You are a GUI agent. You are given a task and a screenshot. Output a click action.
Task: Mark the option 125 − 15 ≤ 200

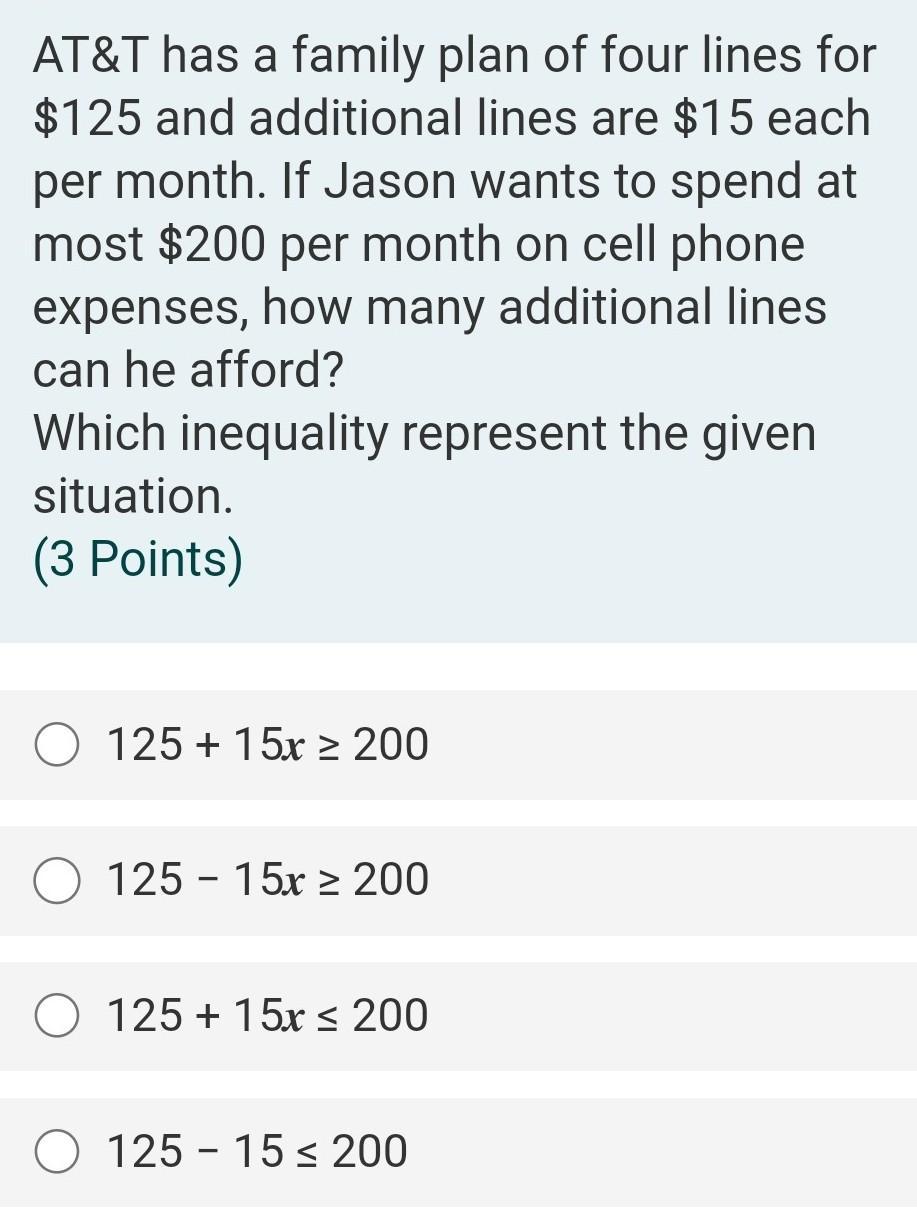[x=57, y=1152]
